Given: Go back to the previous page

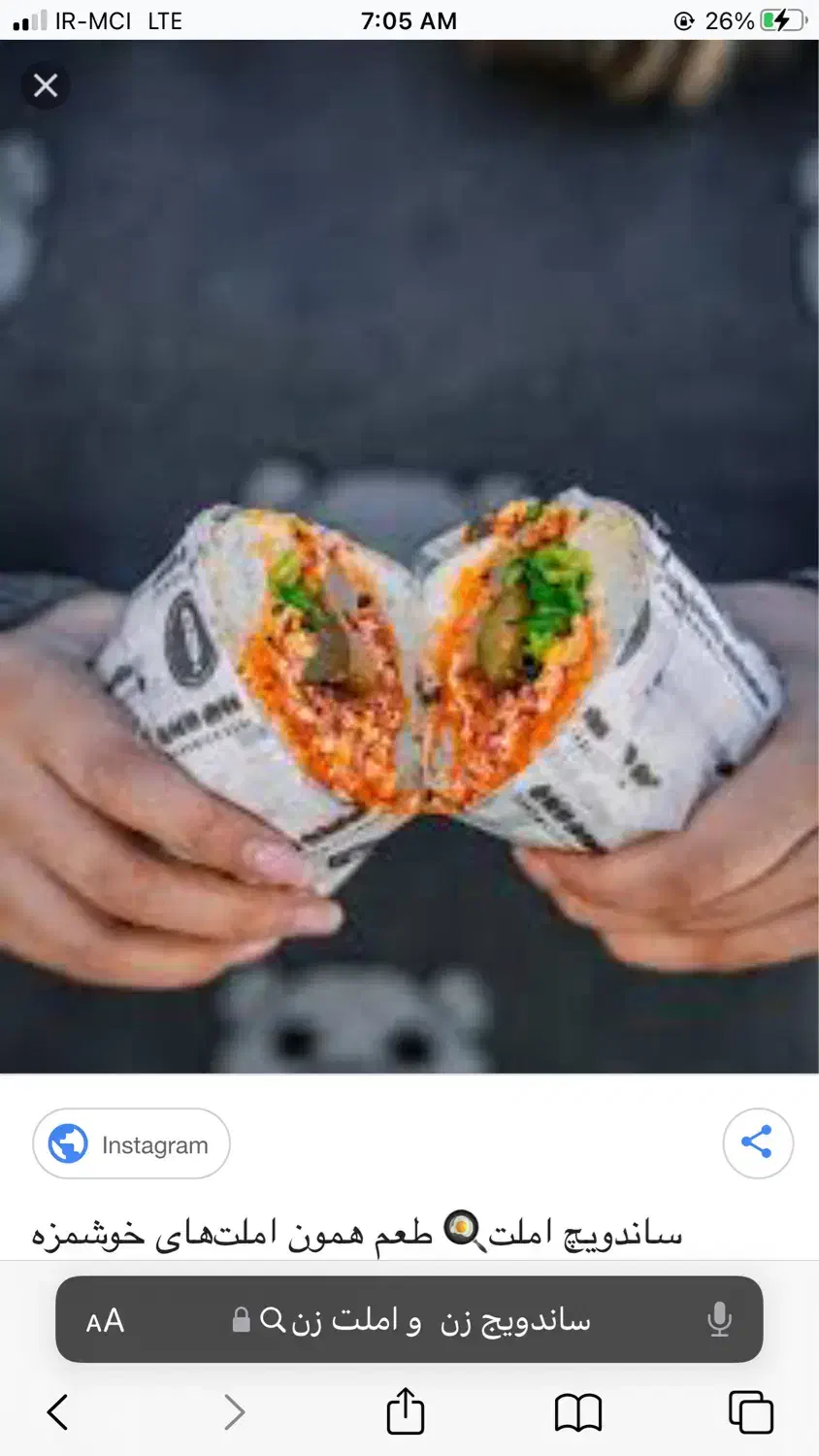Looking at the screenshot, I should point(58,1412).
